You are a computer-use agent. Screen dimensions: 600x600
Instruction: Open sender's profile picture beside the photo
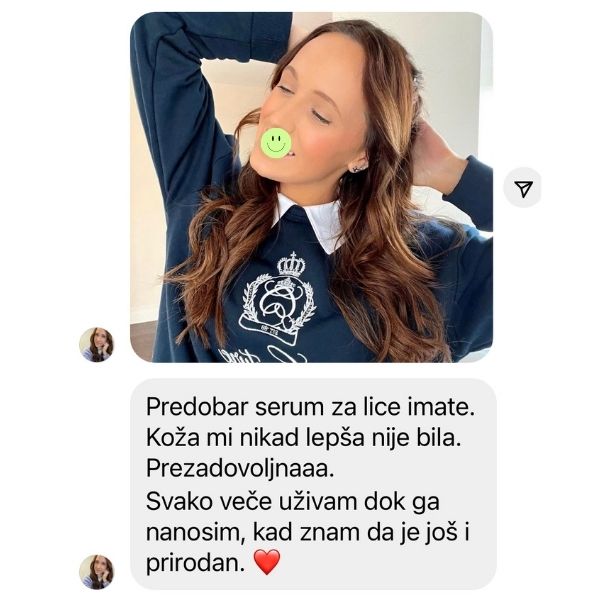tap(97, 344)
